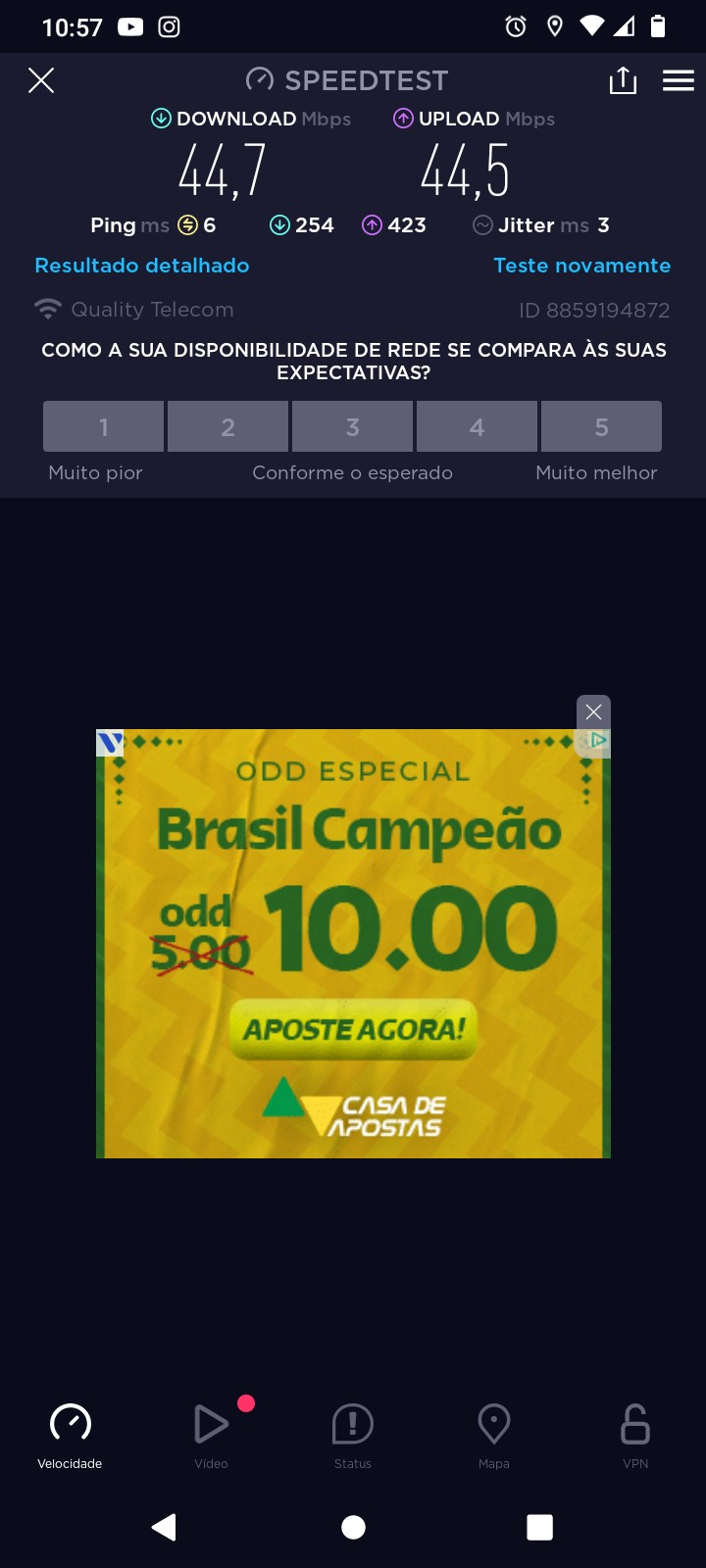Close the speed test result
This screenshot has width=706, height=1568.
coord(41,80)
